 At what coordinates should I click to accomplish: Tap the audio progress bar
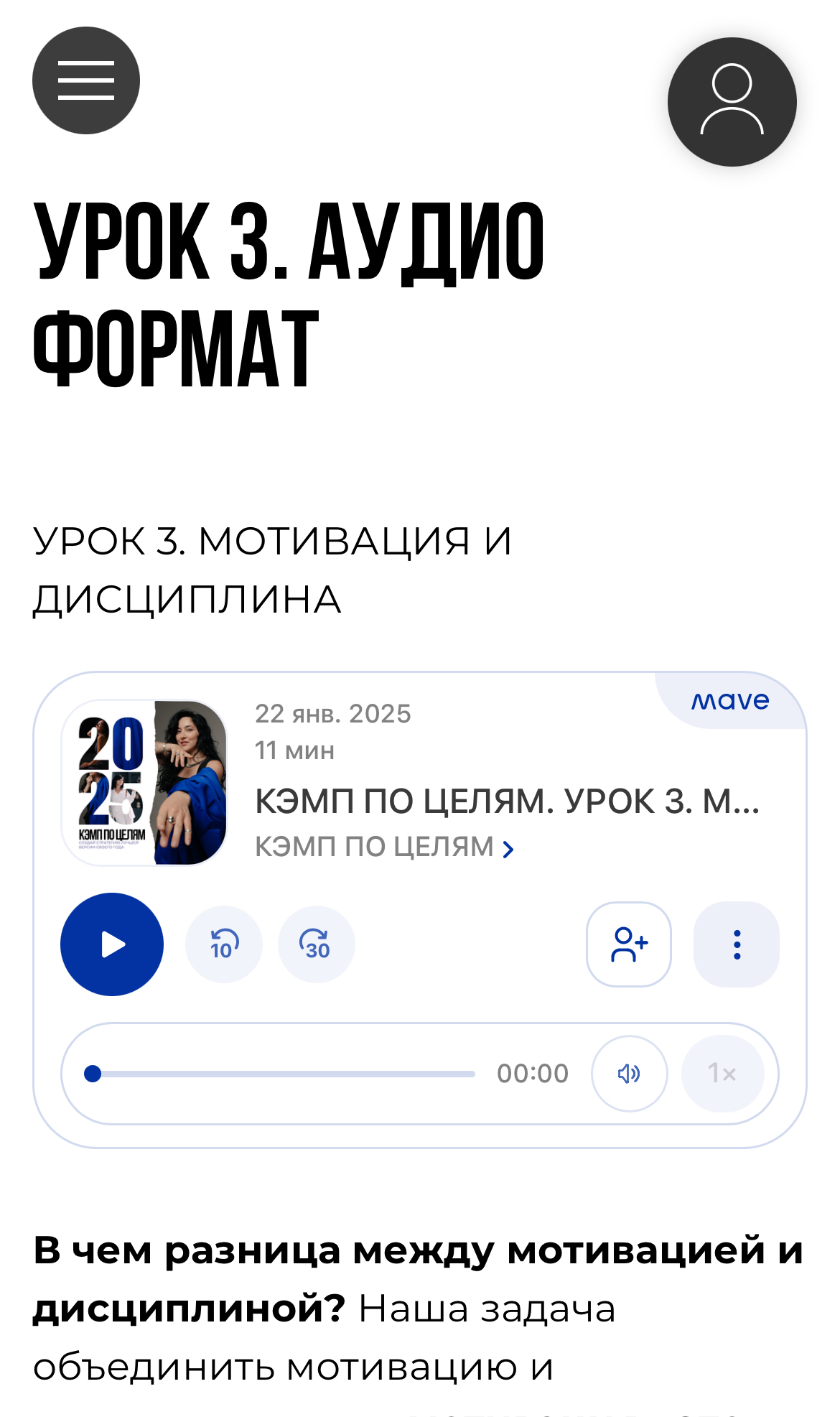click(x=284, y=1074)
